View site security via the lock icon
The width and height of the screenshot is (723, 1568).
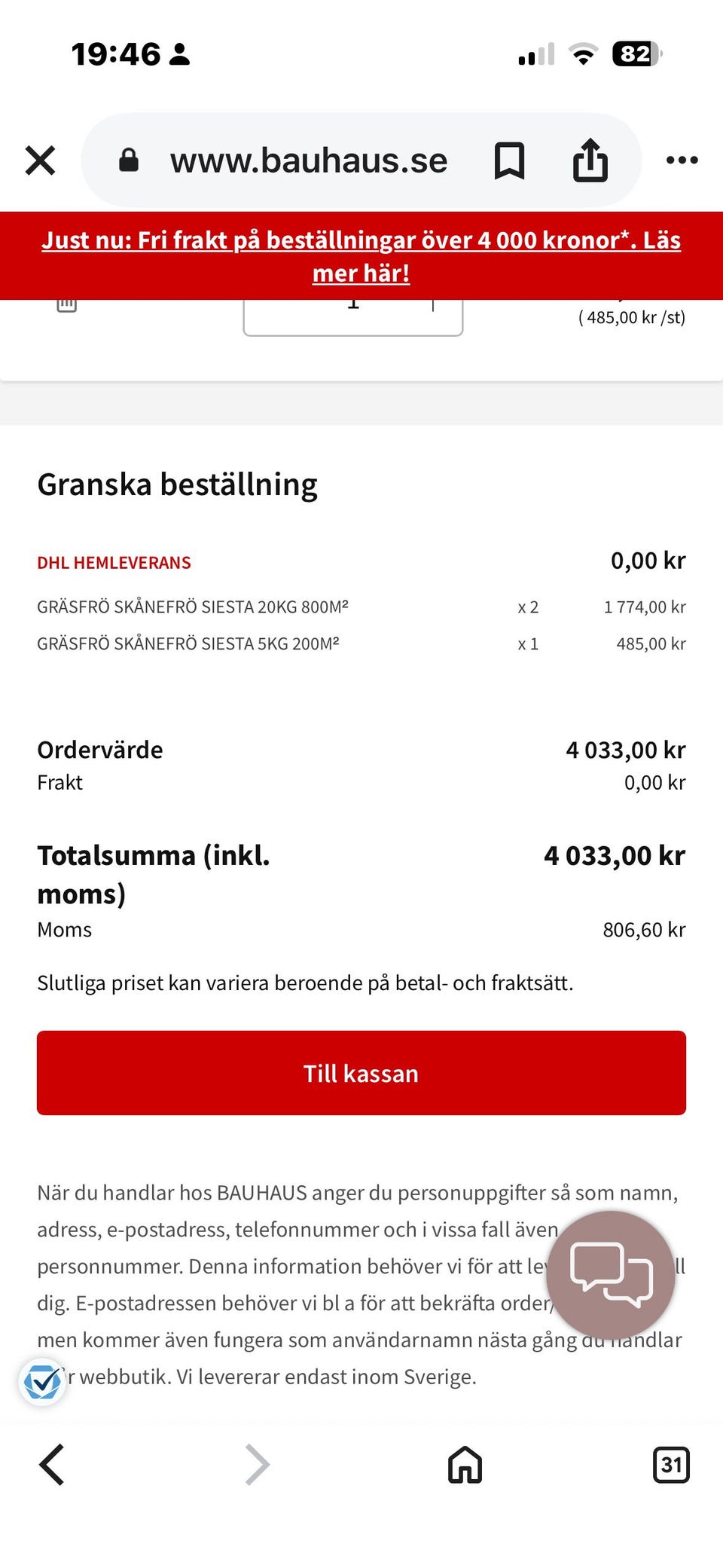[x=130, y=160]
